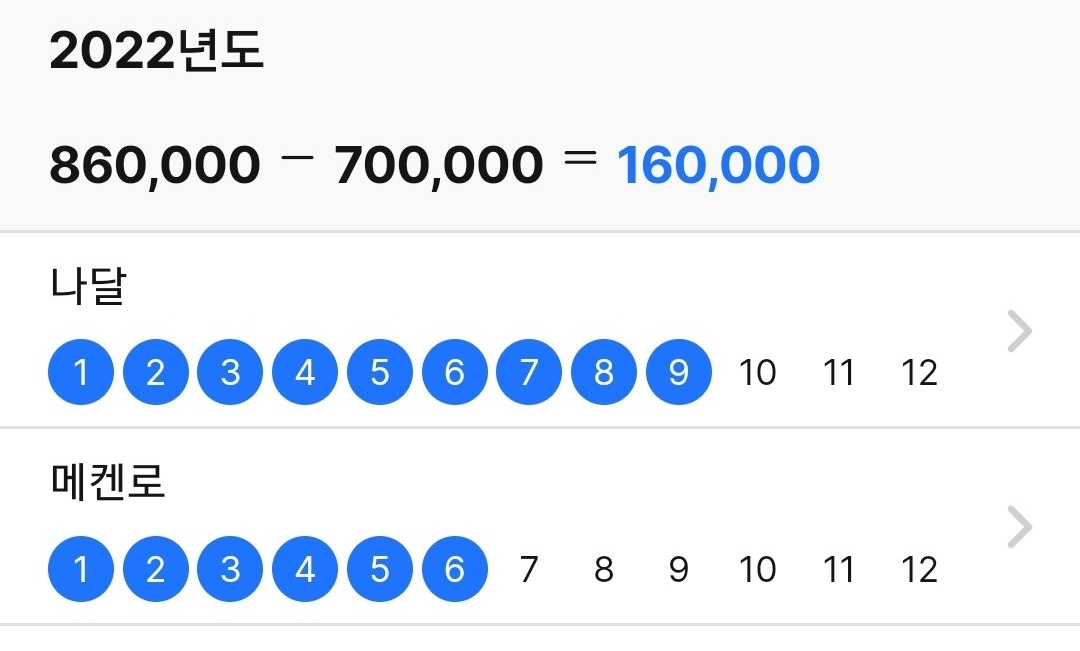Uncheck month 9 in 나달's row
This screenshot has height=651, width=1080.
tap(679, 372)
